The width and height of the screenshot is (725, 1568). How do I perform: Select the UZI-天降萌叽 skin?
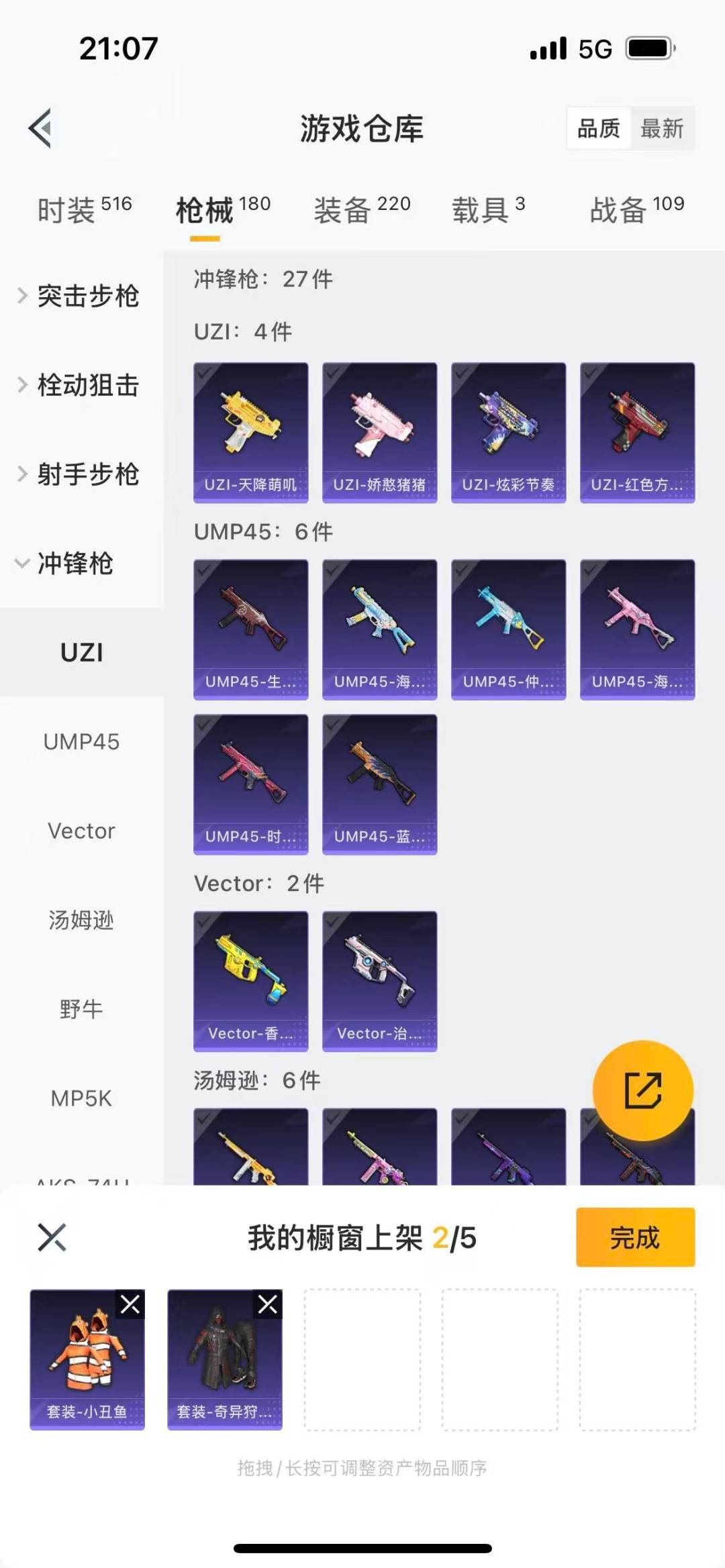point(251,432)
